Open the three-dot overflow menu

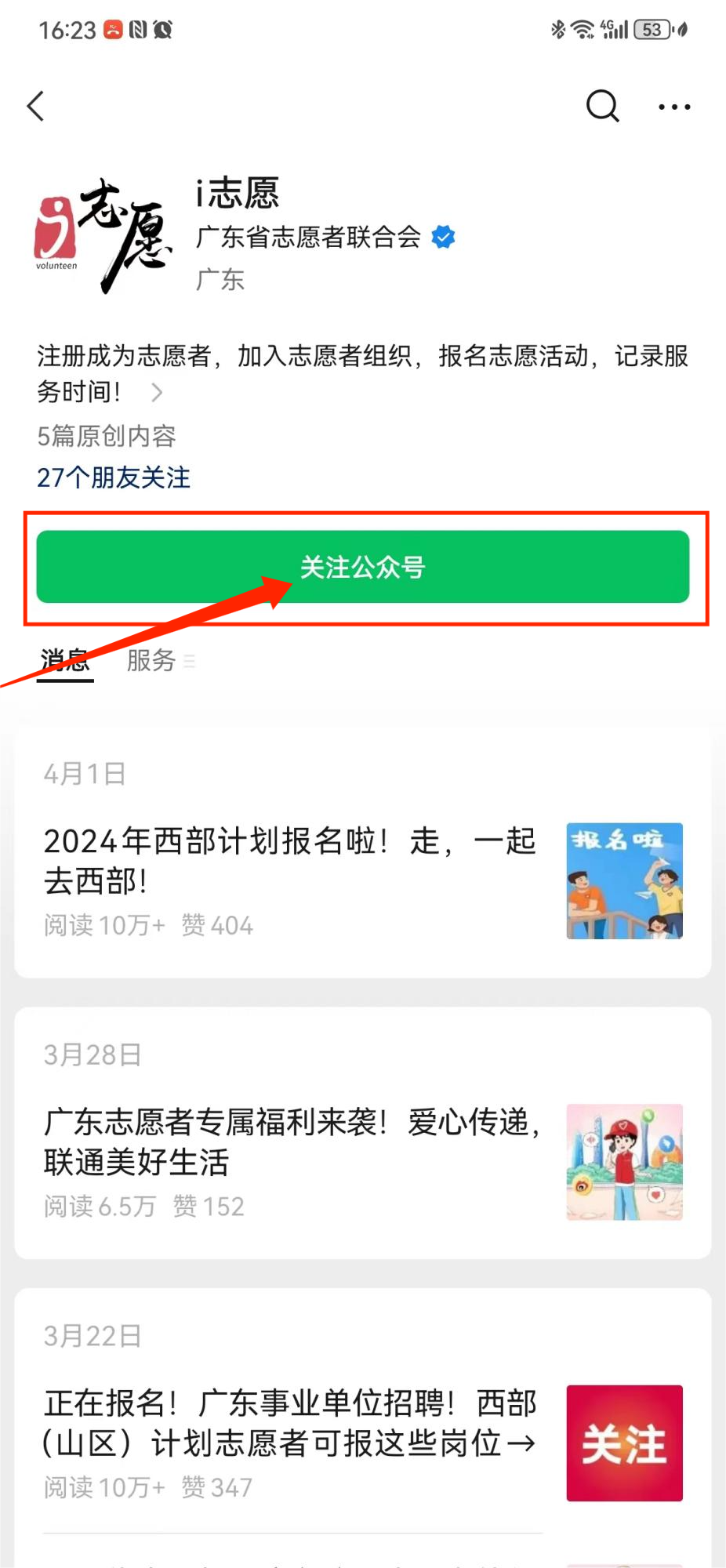click(674, 107)
